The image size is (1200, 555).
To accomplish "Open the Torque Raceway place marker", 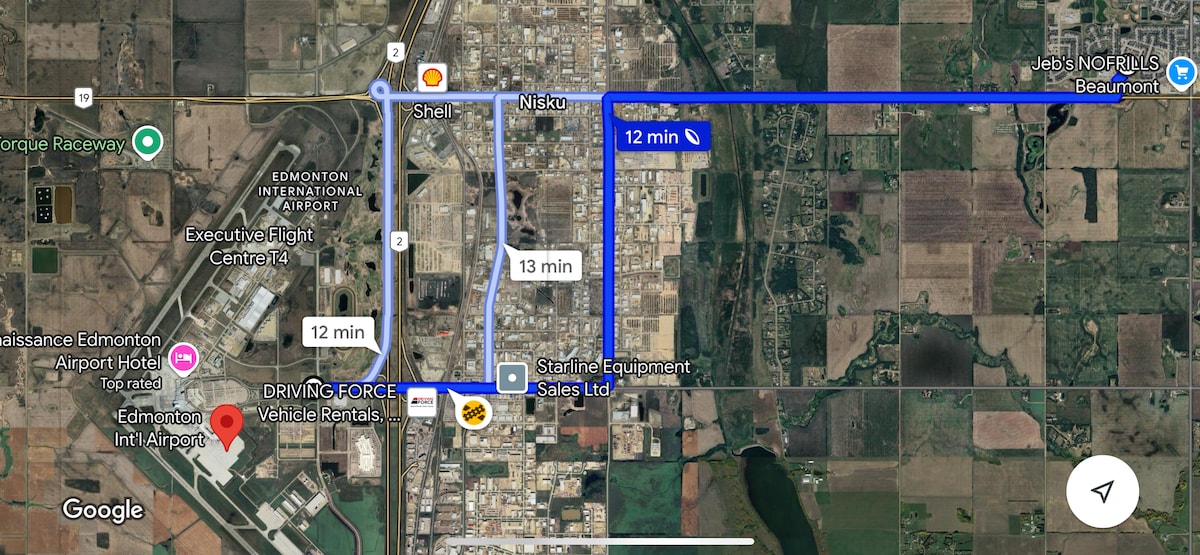I will [148, 143].
